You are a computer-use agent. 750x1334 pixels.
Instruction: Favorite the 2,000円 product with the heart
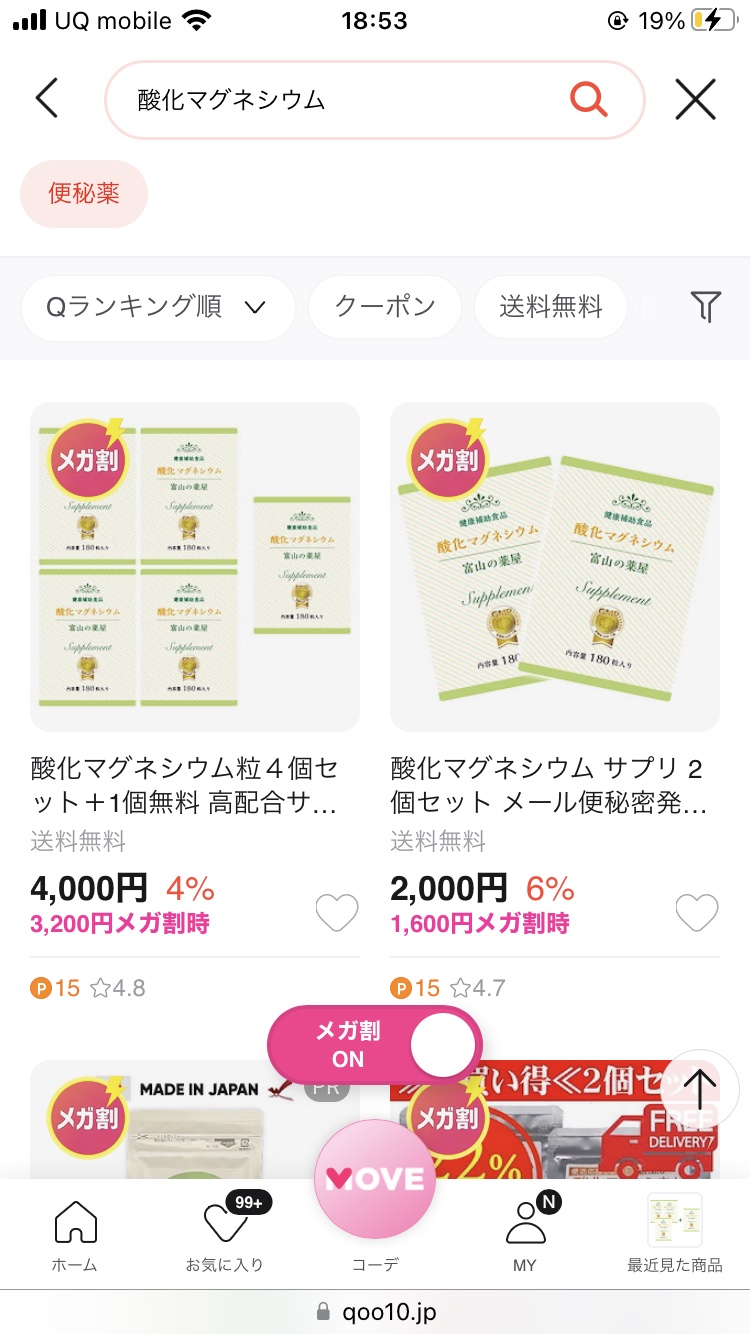[x=697, y=912]
